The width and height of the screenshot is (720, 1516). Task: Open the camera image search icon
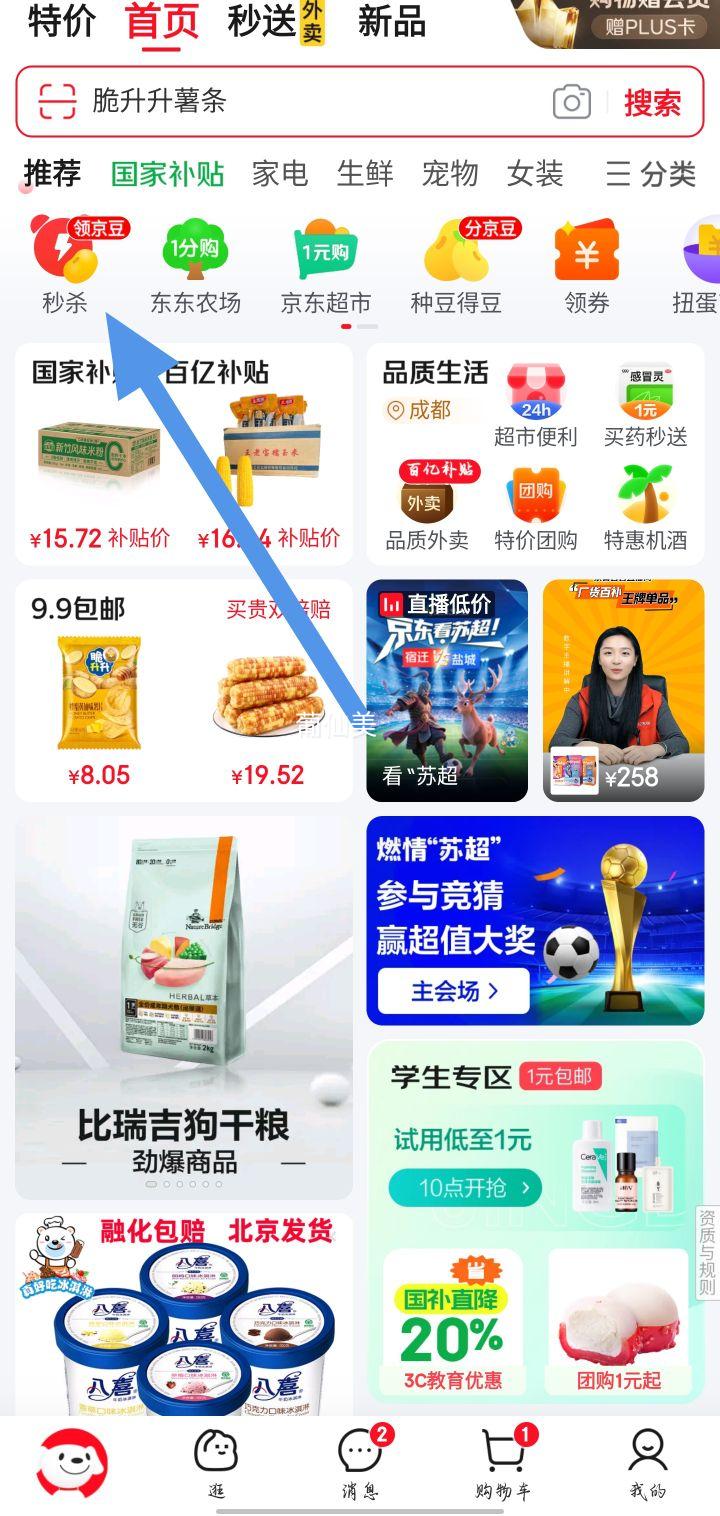(572, 102)
